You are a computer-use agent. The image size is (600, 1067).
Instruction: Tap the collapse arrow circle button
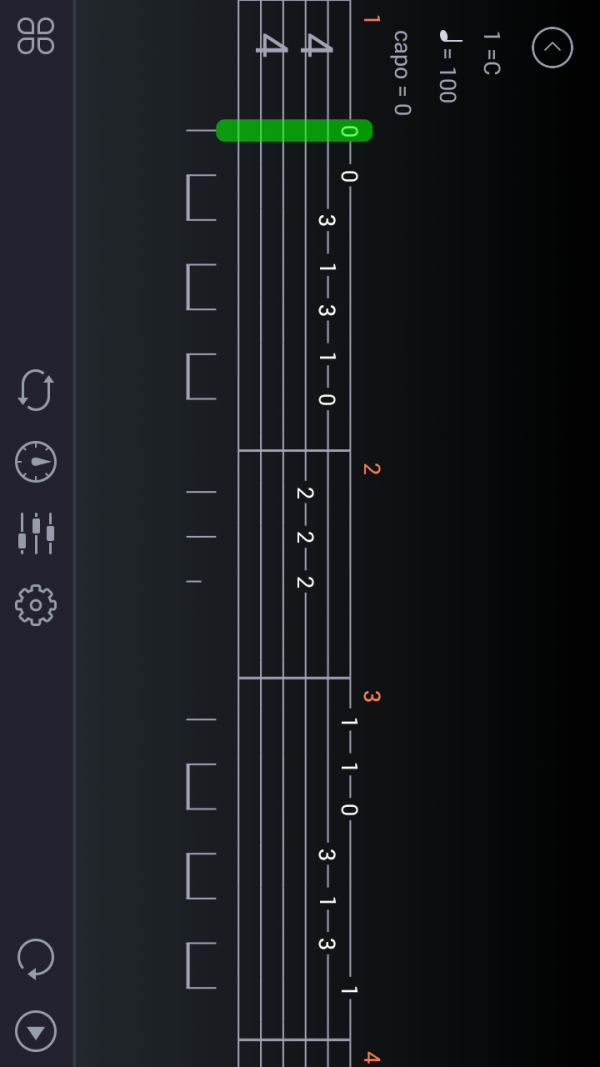pyautogui.click(x=552, y=47)
